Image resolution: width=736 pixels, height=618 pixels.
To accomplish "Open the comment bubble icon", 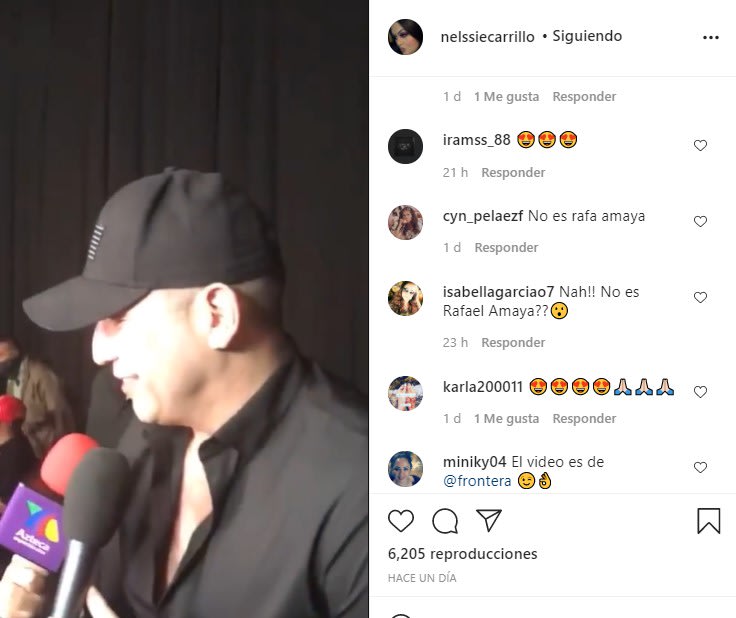I will click(x=445, y=521).
